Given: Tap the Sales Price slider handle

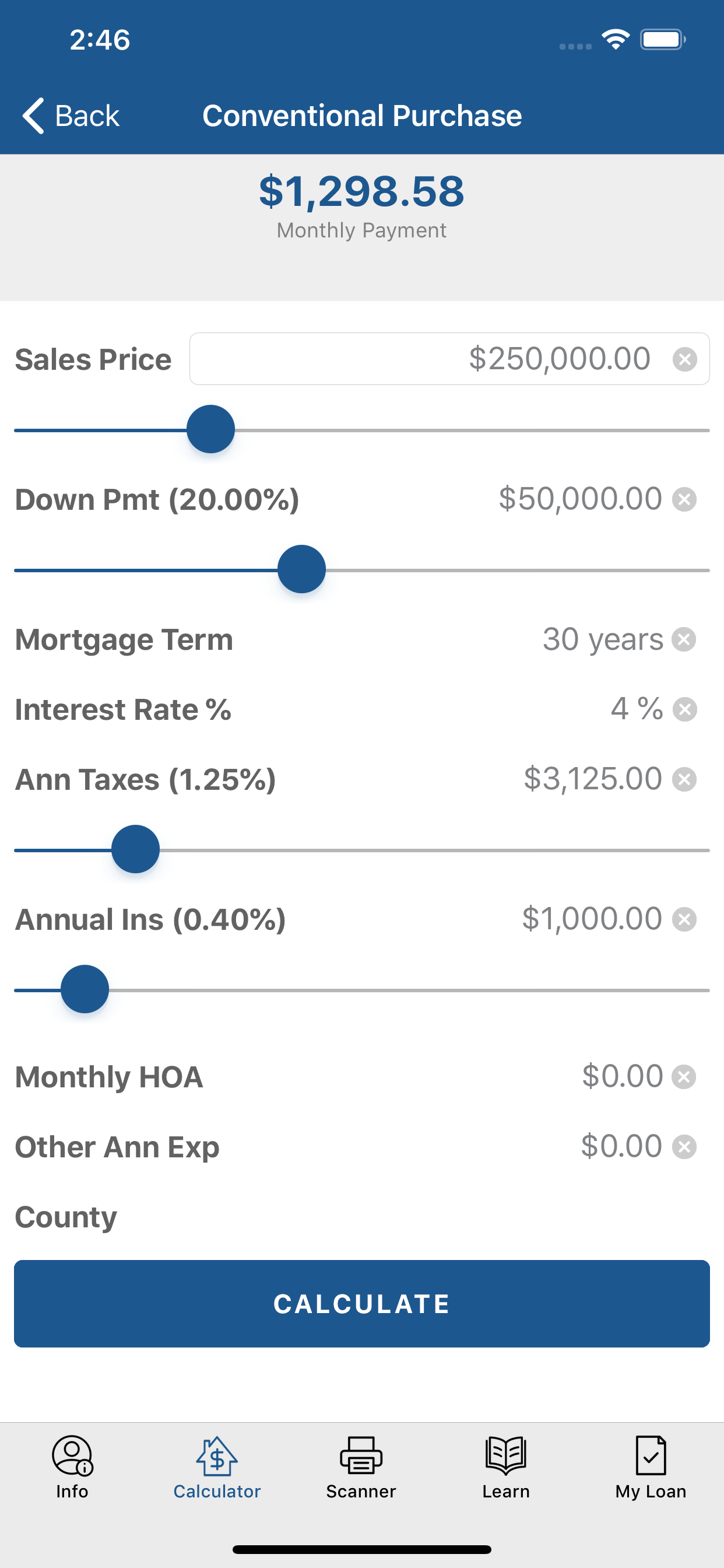Looking at the screenshot, I should [x=210, y=429].
